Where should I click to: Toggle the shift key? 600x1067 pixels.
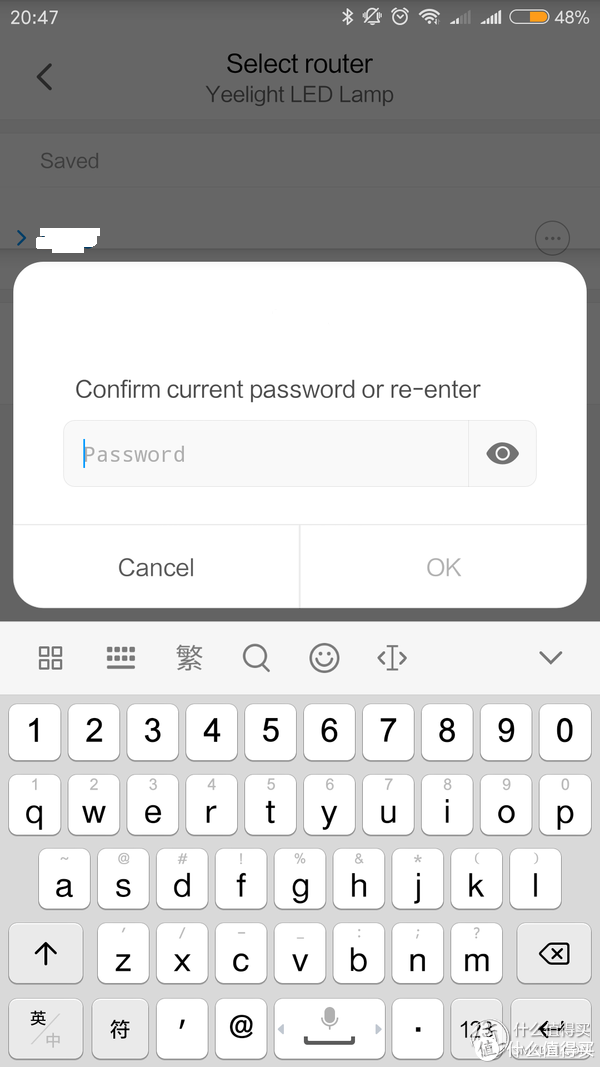[x=46, y=953]
